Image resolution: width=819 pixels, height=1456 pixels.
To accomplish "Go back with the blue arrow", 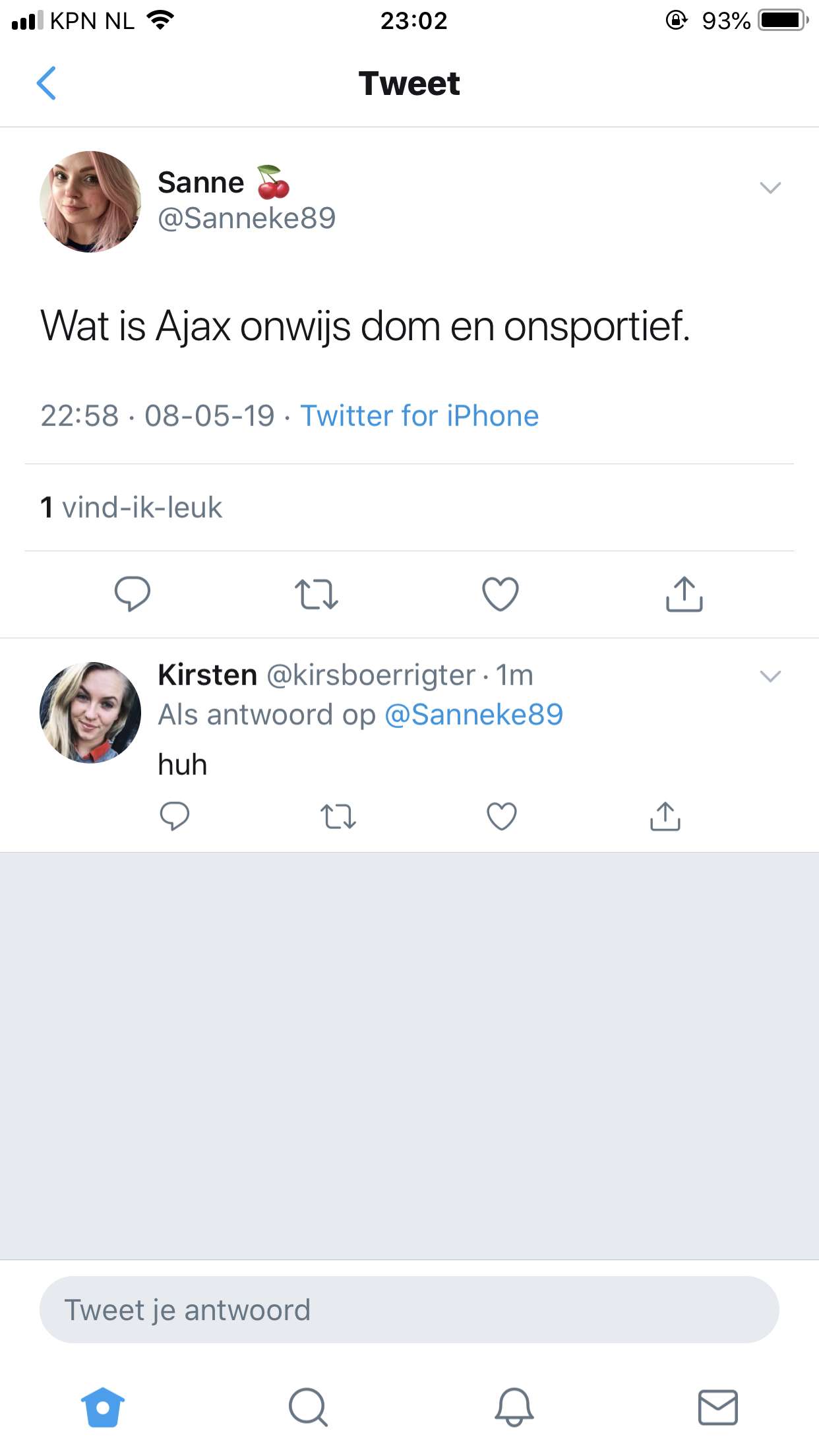I will [46, 83].
